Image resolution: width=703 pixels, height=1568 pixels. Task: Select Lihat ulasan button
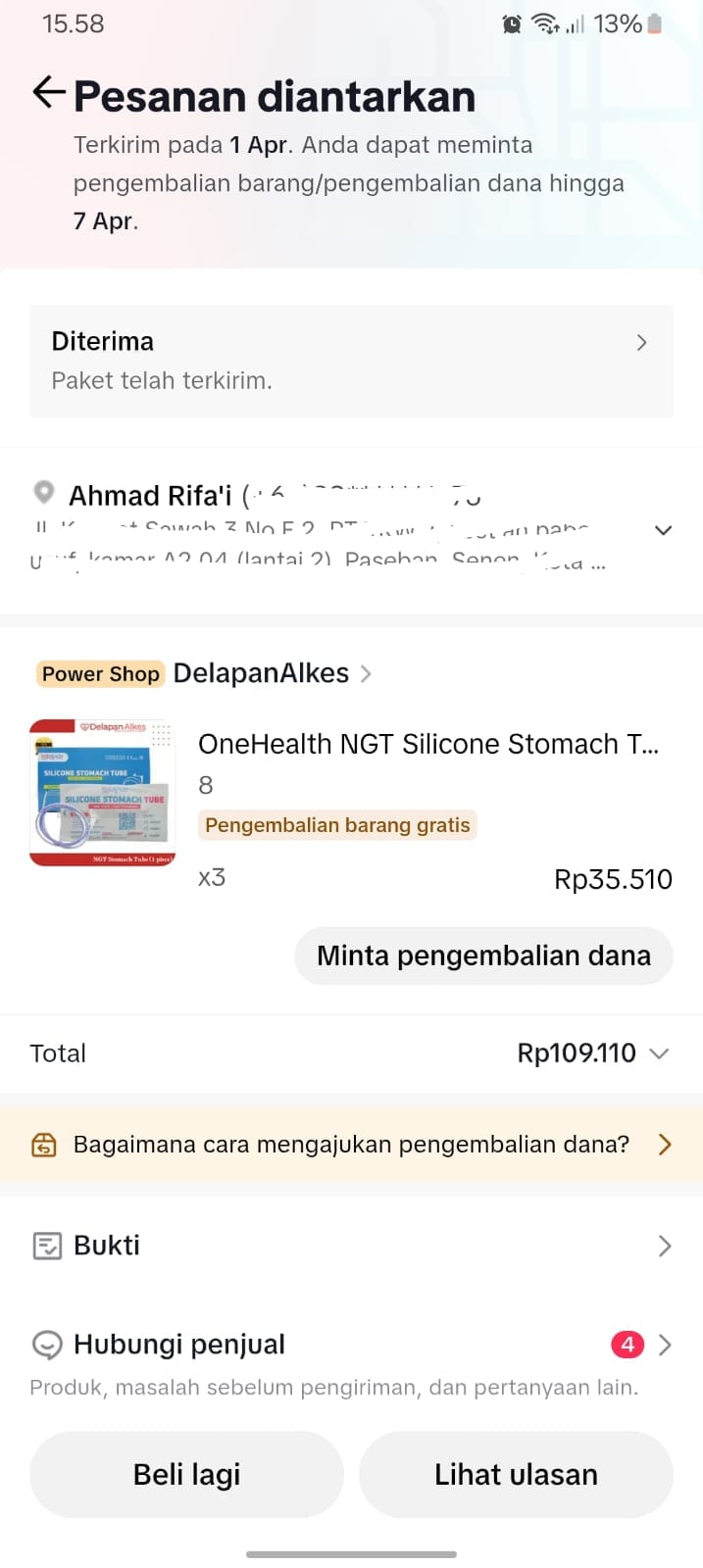tap(516, 1475)
